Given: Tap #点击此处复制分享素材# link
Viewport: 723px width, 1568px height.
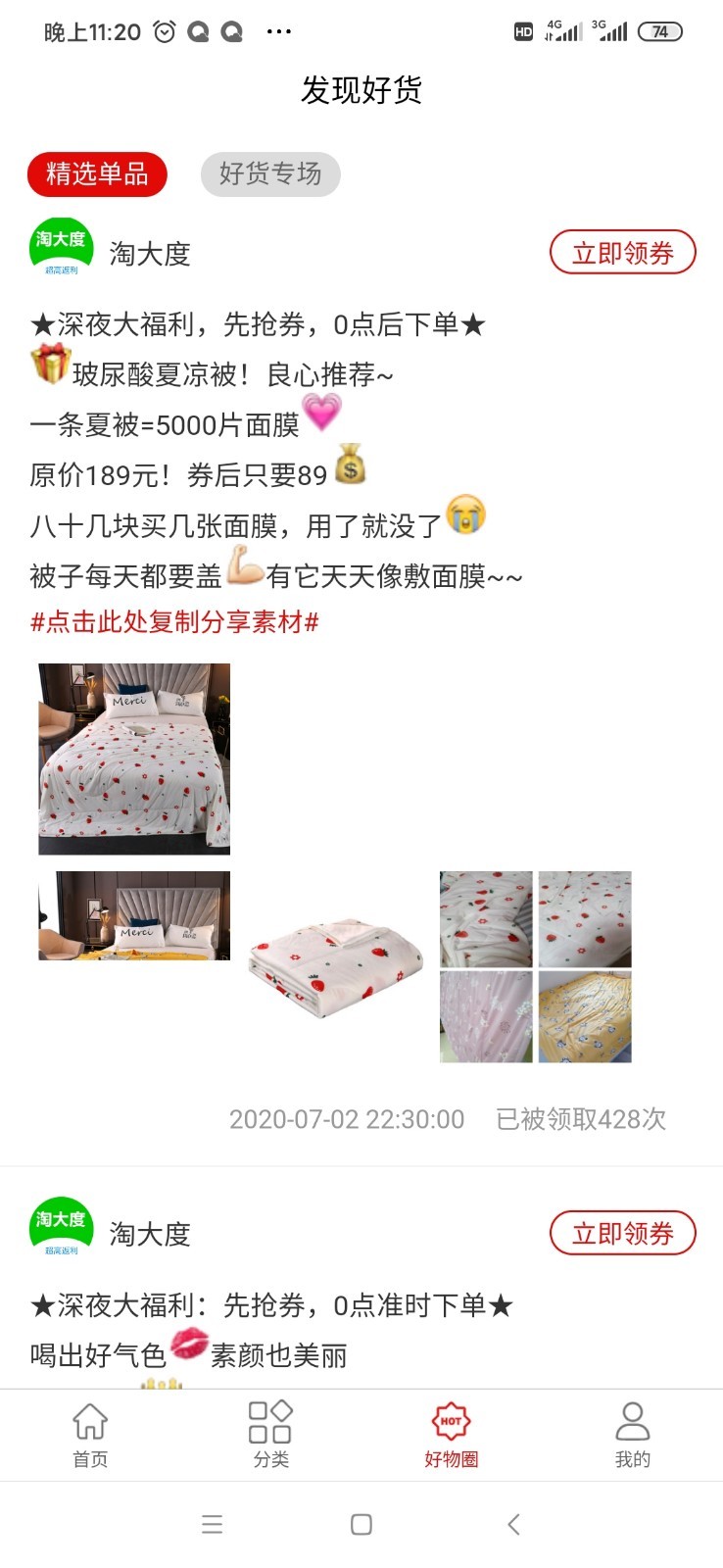Looking at the screenshot, I should (x=174, y=622).
